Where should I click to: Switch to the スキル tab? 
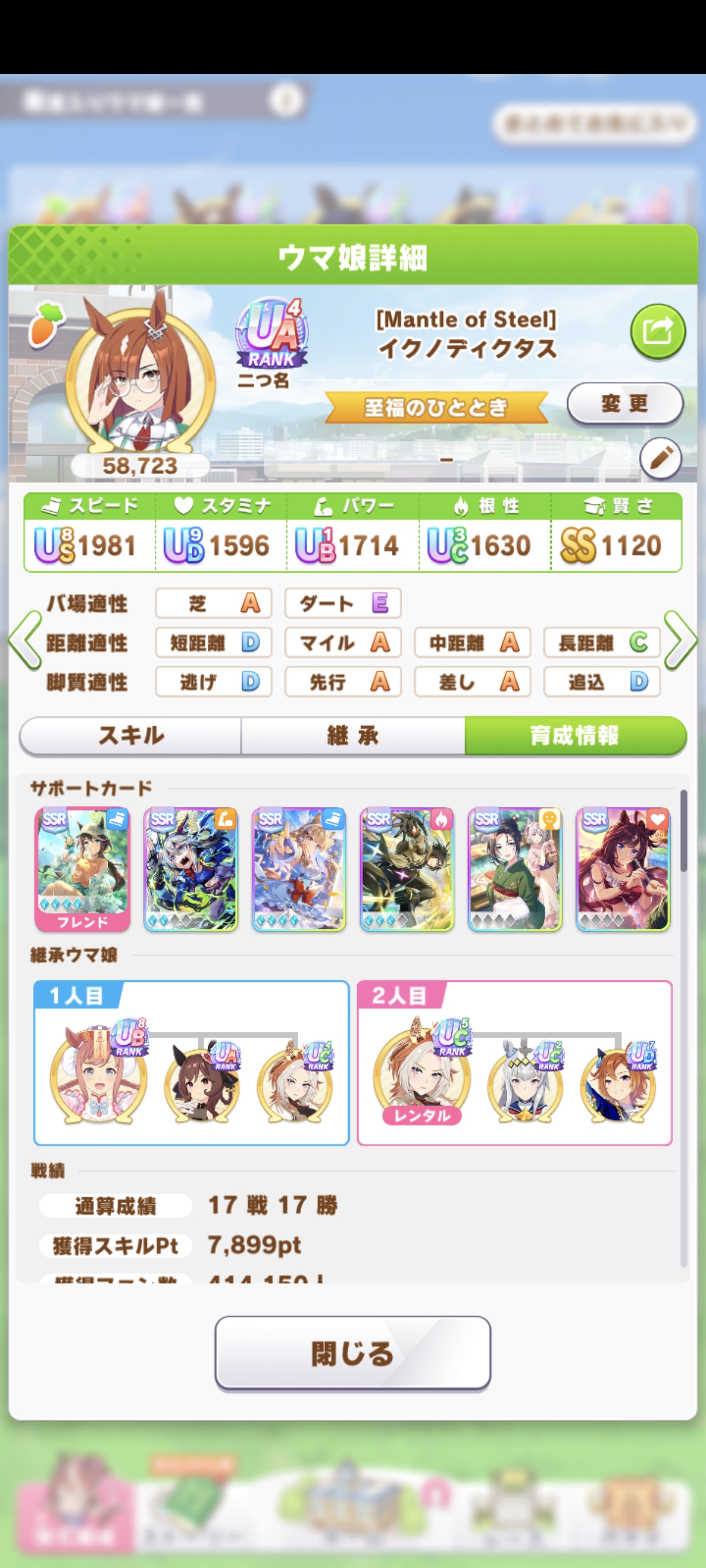131,736
